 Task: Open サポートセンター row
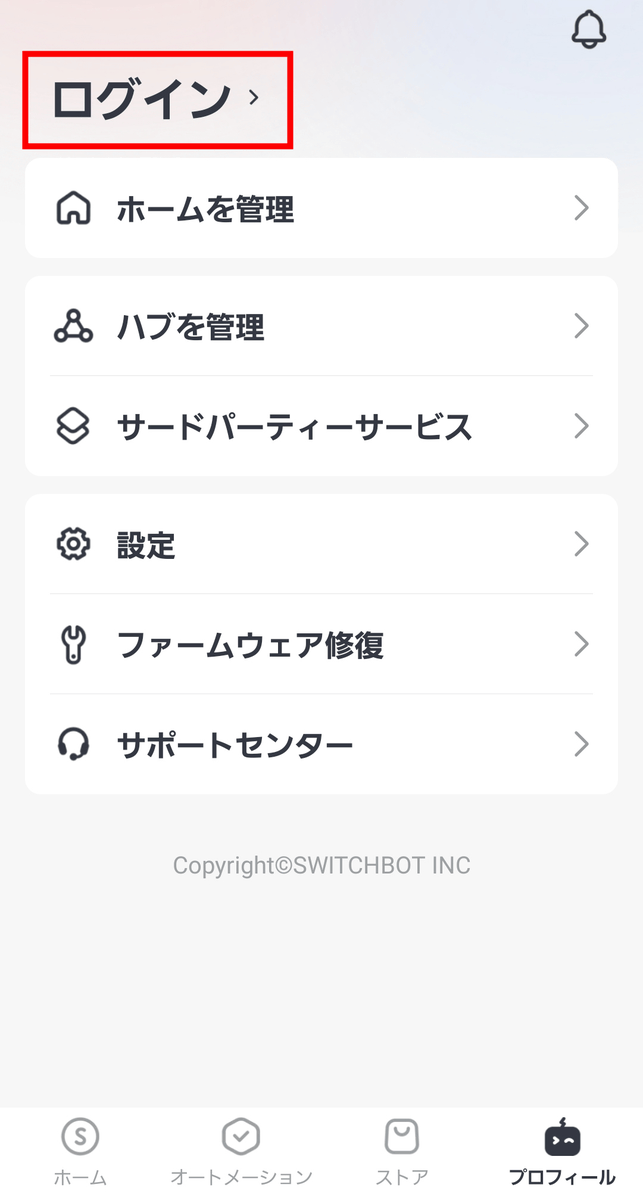[320, 745]
